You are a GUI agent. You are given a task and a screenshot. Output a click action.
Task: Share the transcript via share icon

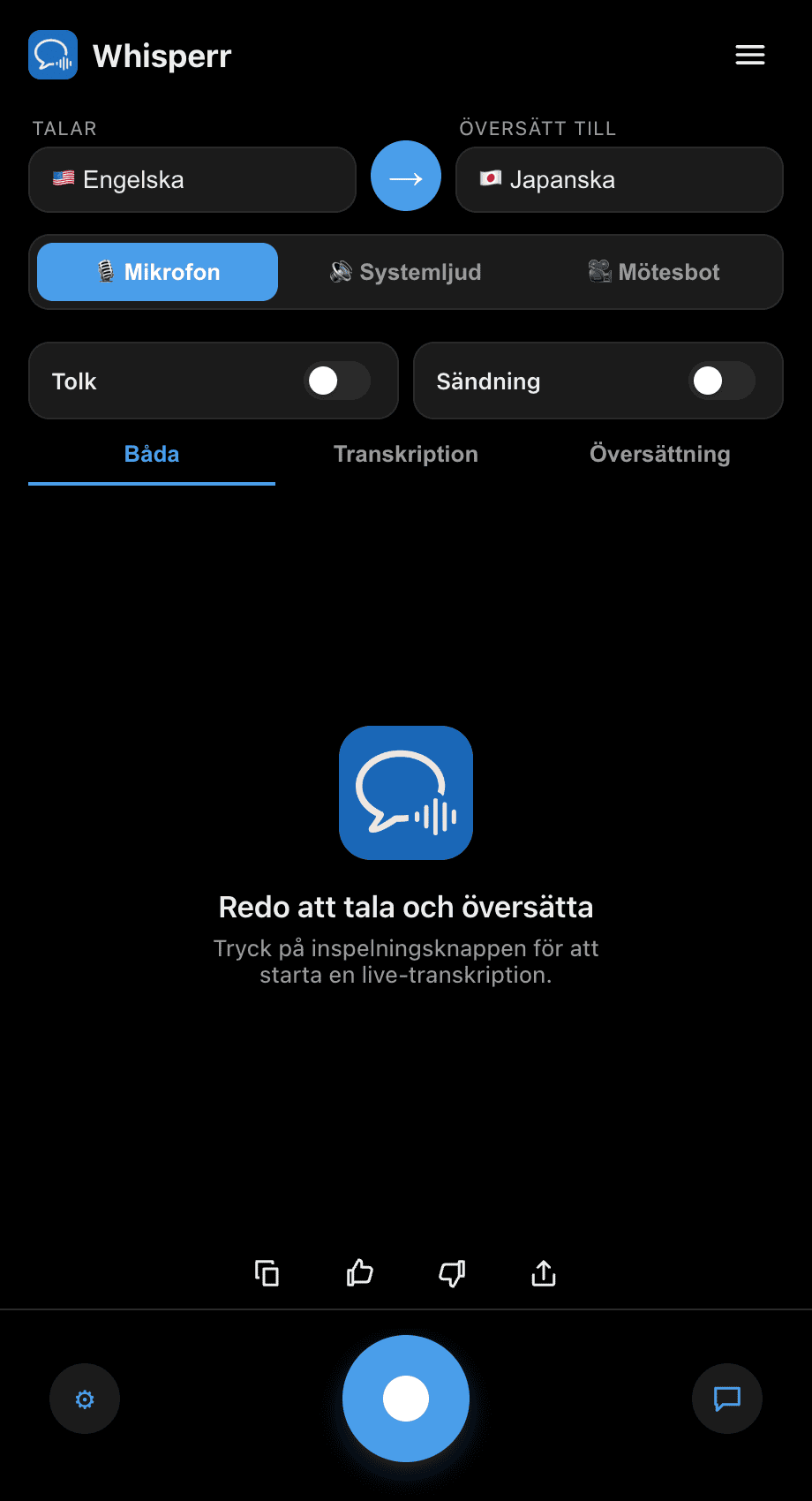(x=544, y=1273)
